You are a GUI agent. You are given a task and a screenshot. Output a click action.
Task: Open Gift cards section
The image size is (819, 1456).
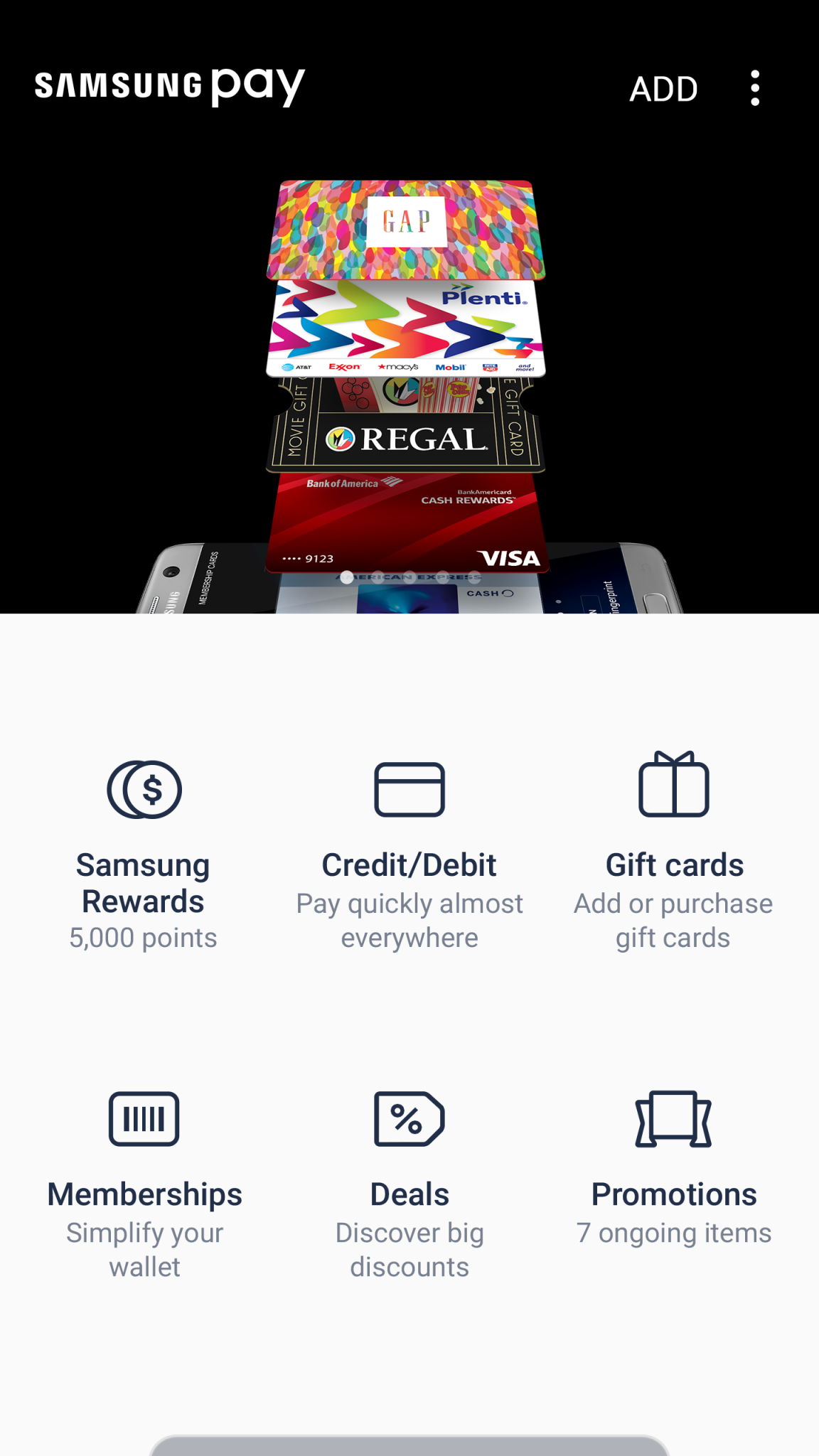[x=673, y=855]
